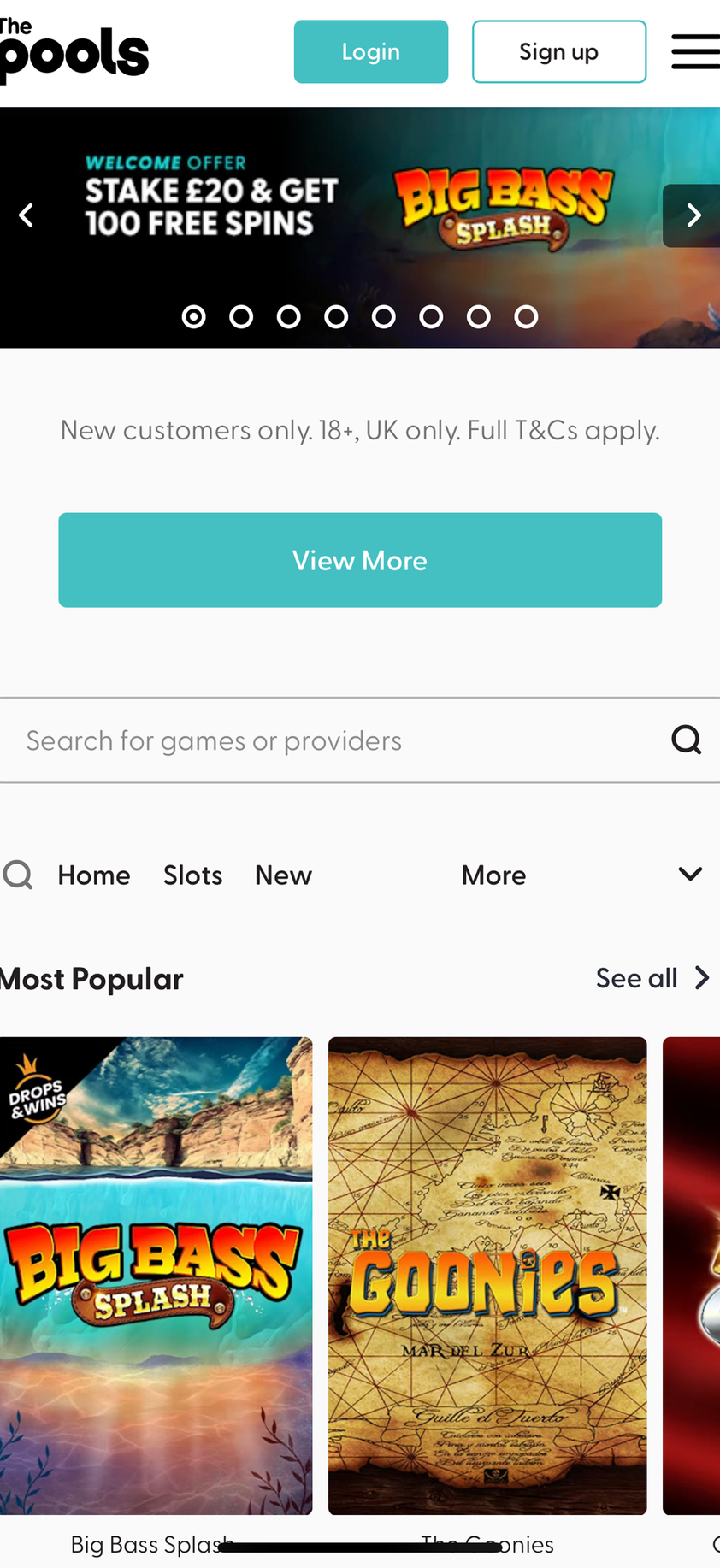Jump to the second banner slide dot

click(241, 317)
